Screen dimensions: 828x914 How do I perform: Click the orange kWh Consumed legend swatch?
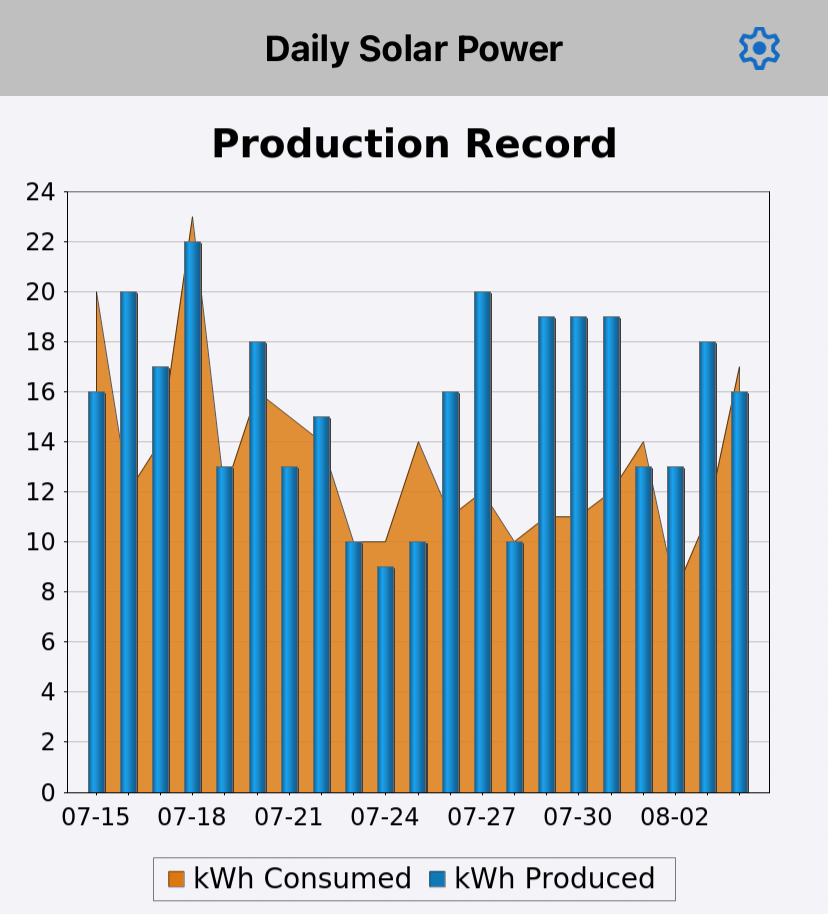(175, 878)
